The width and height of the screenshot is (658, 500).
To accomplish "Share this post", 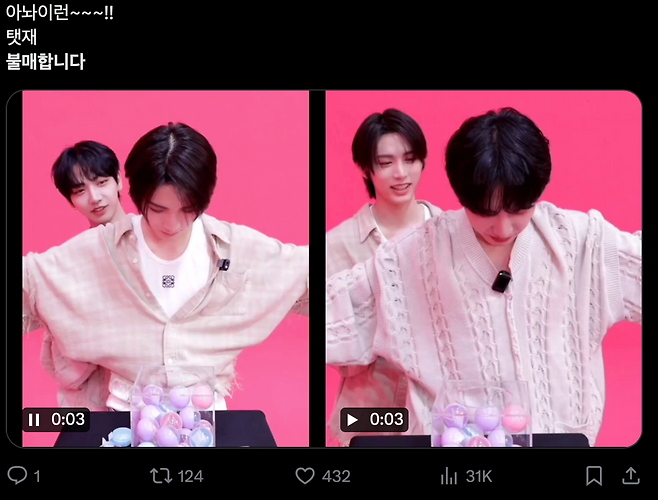I will (631, 476).
